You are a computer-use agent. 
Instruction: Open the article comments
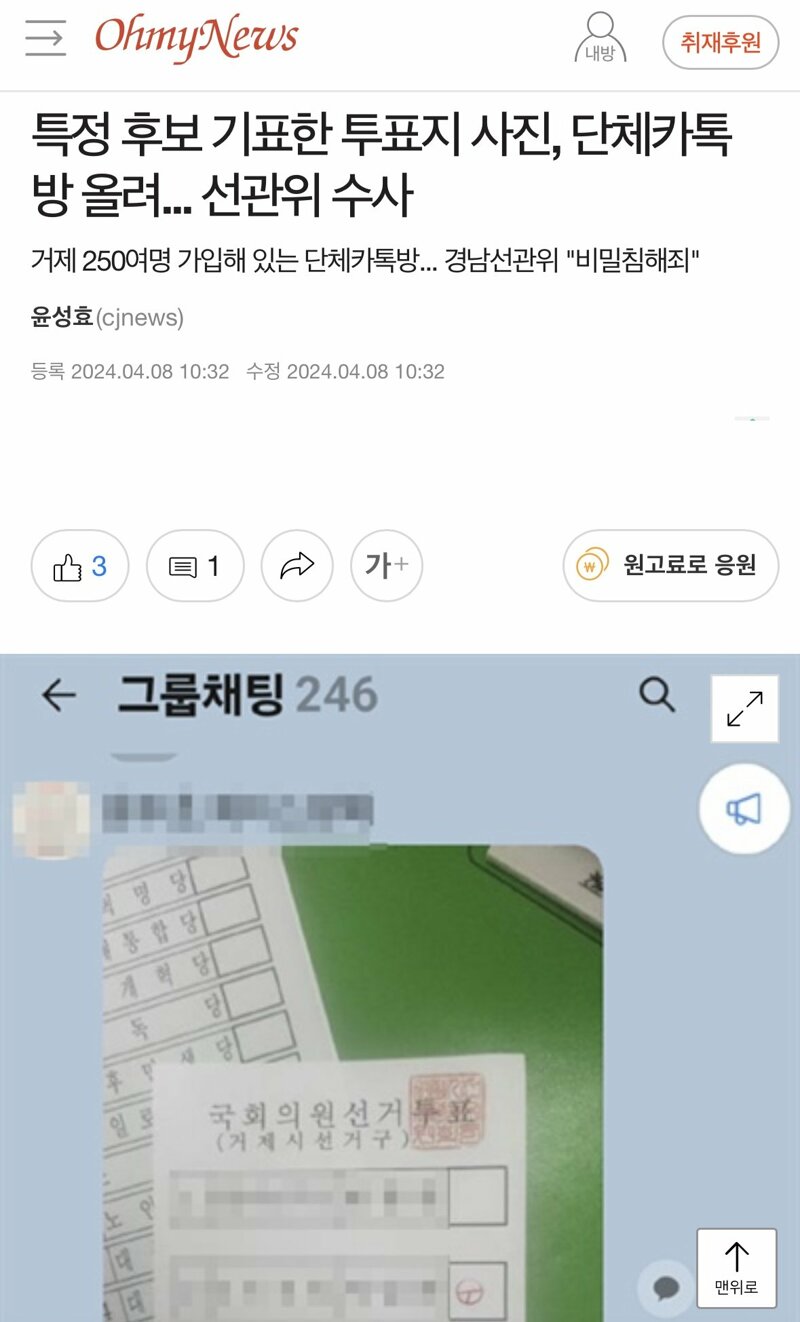point(195,566)
